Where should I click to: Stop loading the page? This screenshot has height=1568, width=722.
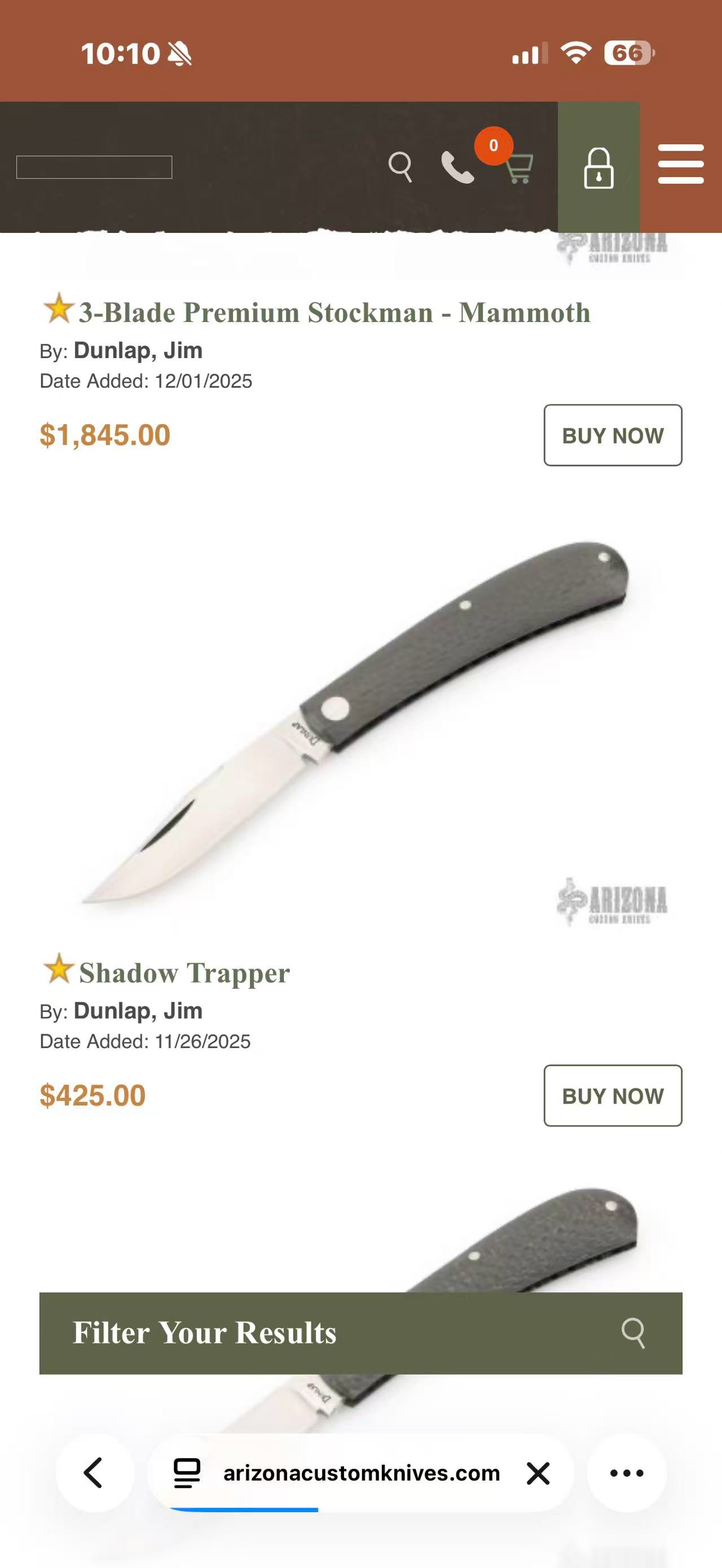tap(538, 1473)
